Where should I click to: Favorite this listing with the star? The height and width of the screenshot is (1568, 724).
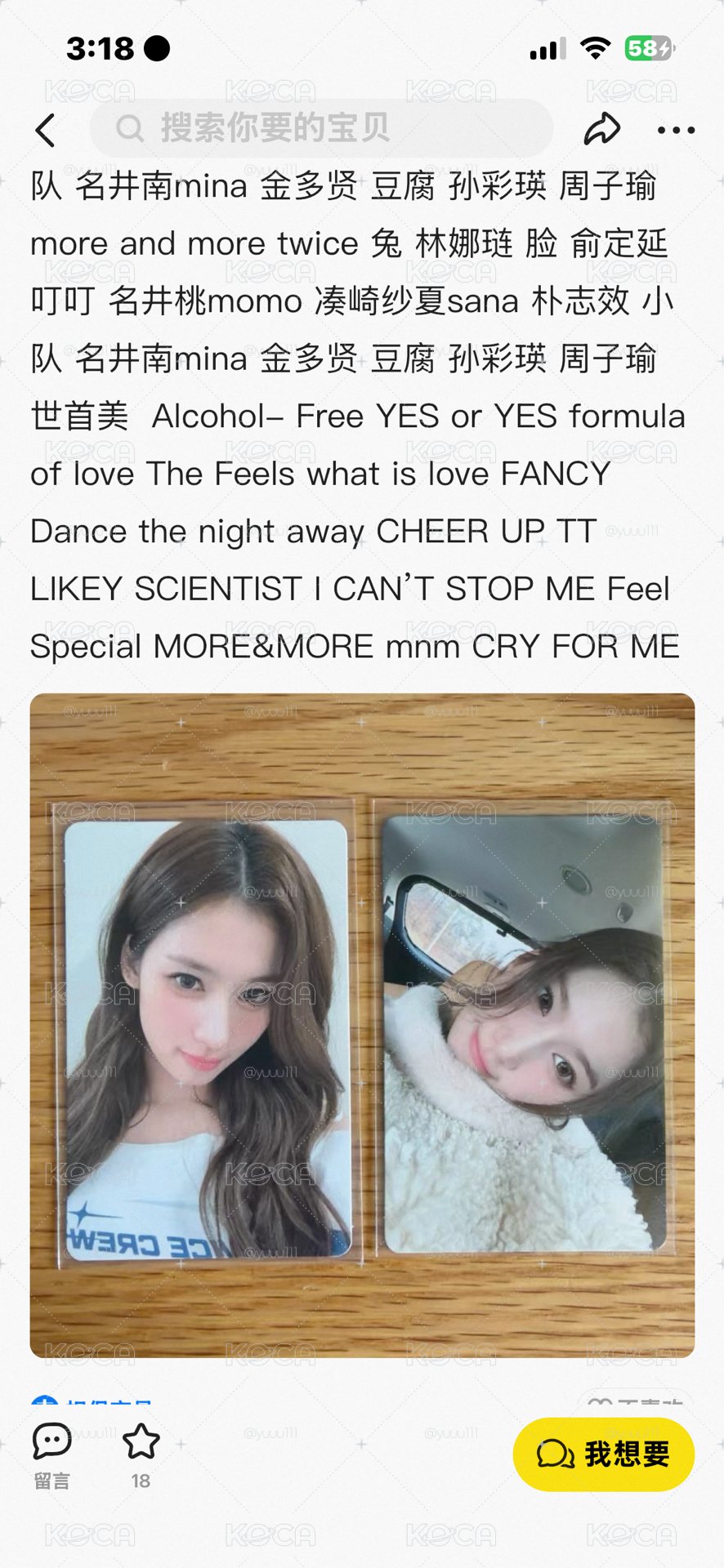pos(141,1457)
